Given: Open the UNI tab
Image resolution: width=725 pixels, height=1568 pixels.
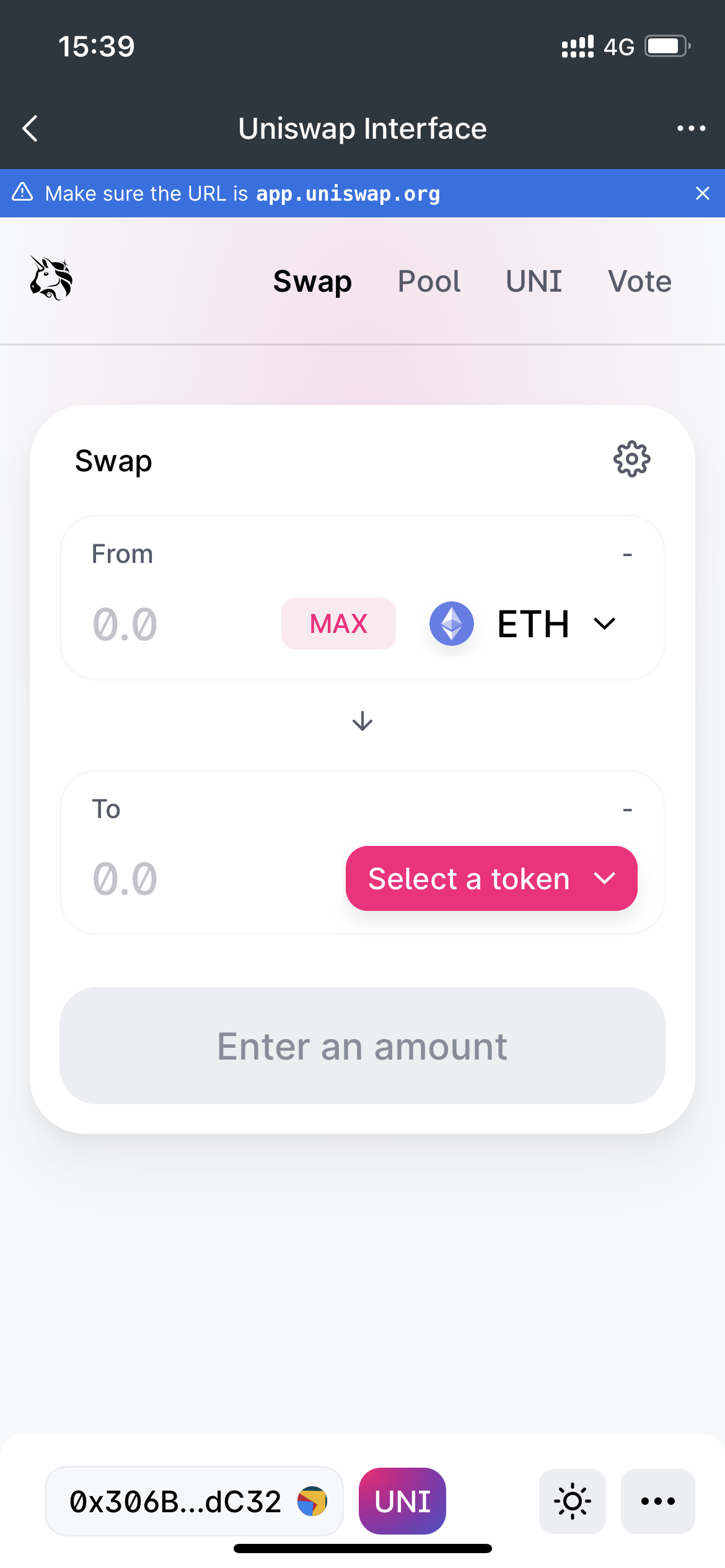Looking at the screenshot, I should pos(534,282).
